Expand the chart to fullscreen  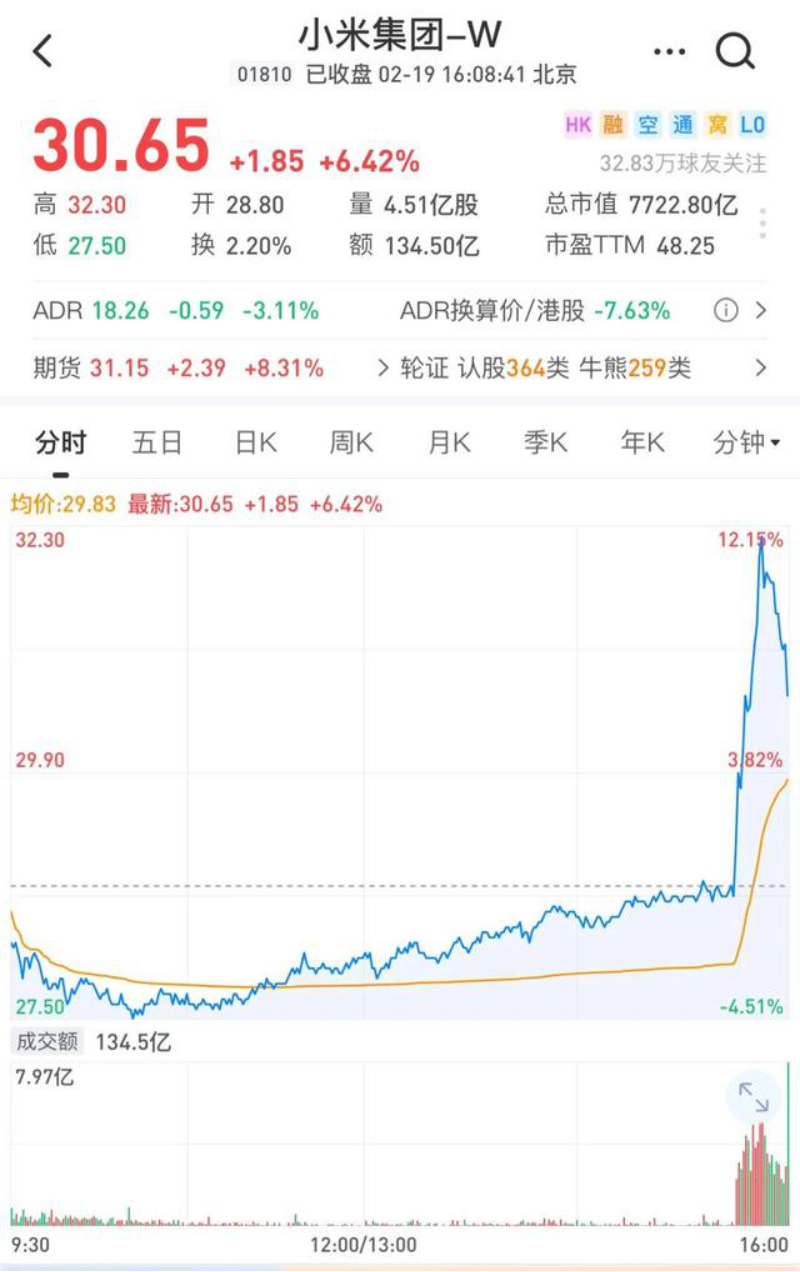click(753, 1099)
